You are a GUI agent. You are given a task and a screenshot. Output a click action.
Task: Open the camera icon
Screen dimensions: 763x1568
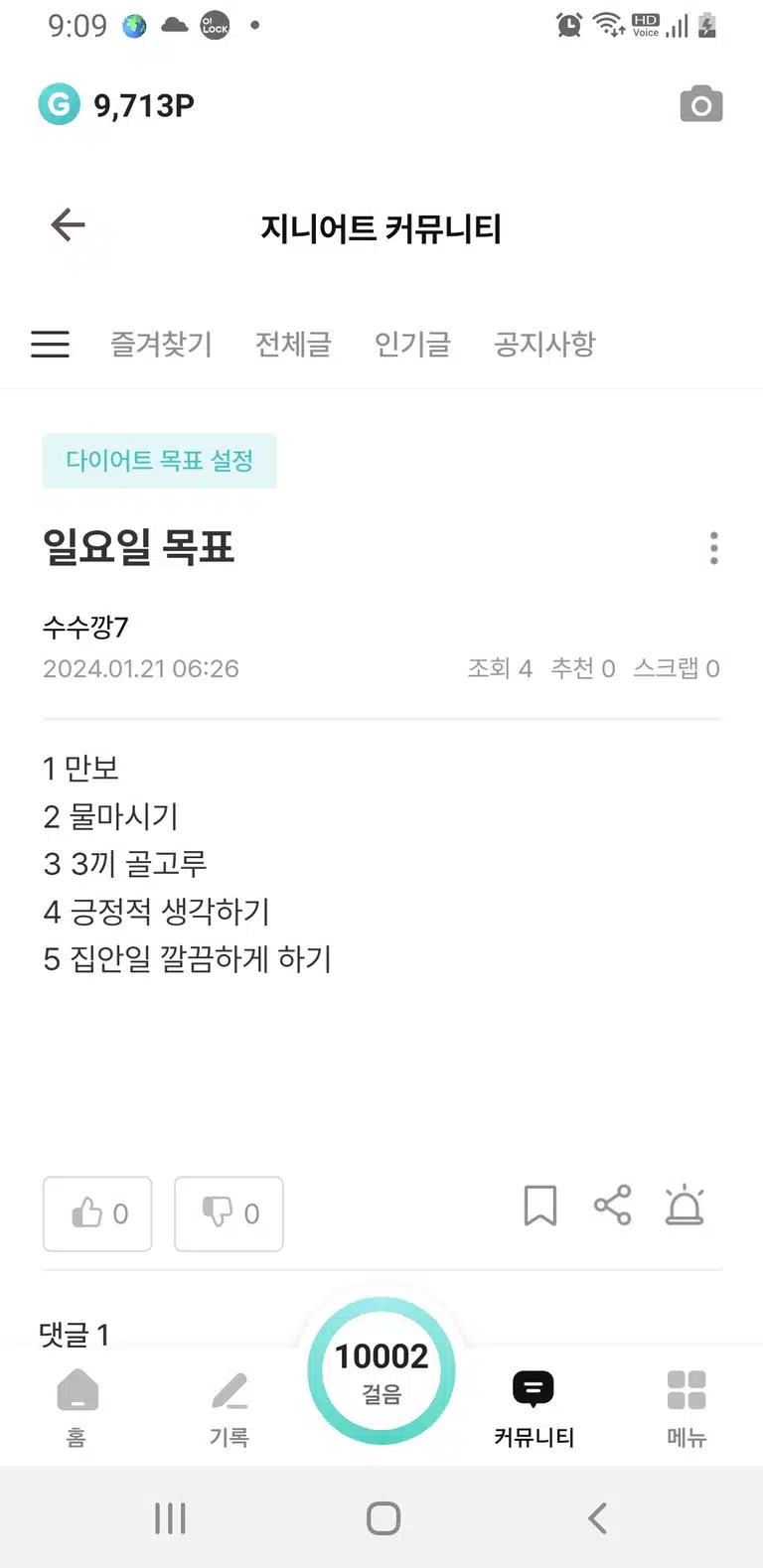700,104
